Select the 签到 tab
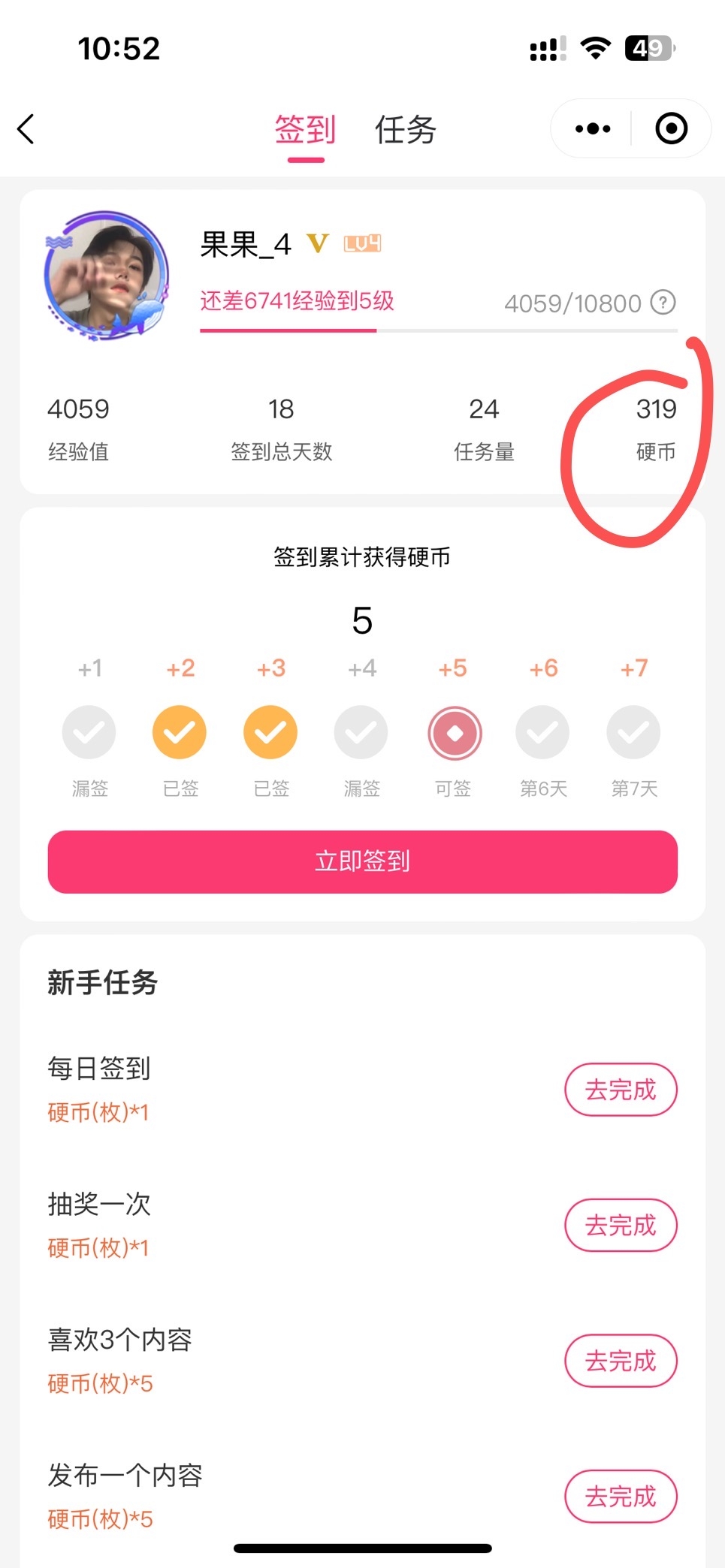The image size is (725, 1568). coord(305,130)
